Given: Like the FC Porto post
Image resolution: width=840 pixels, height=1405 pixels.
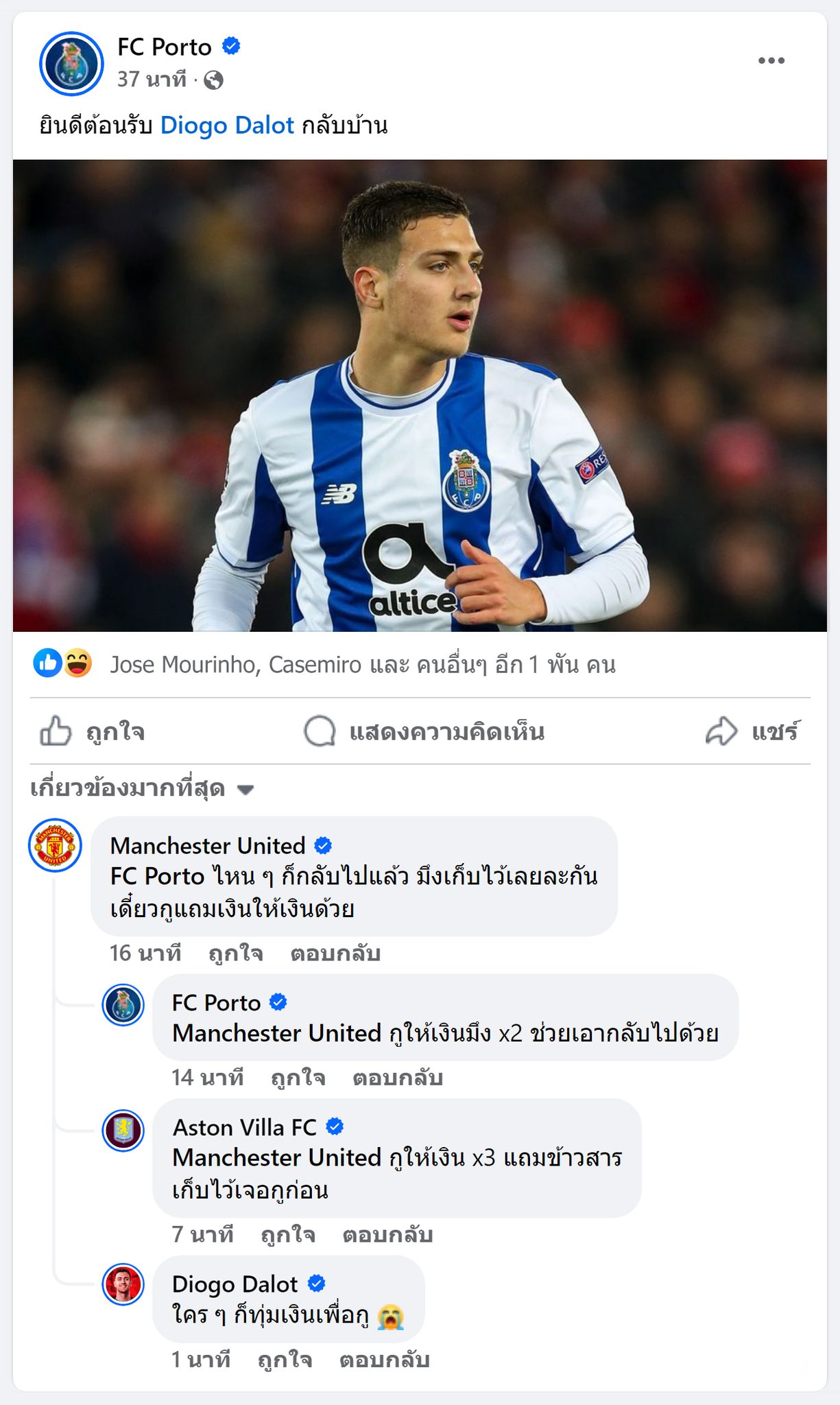Looking at the screenshot, I should pos(93,731).
